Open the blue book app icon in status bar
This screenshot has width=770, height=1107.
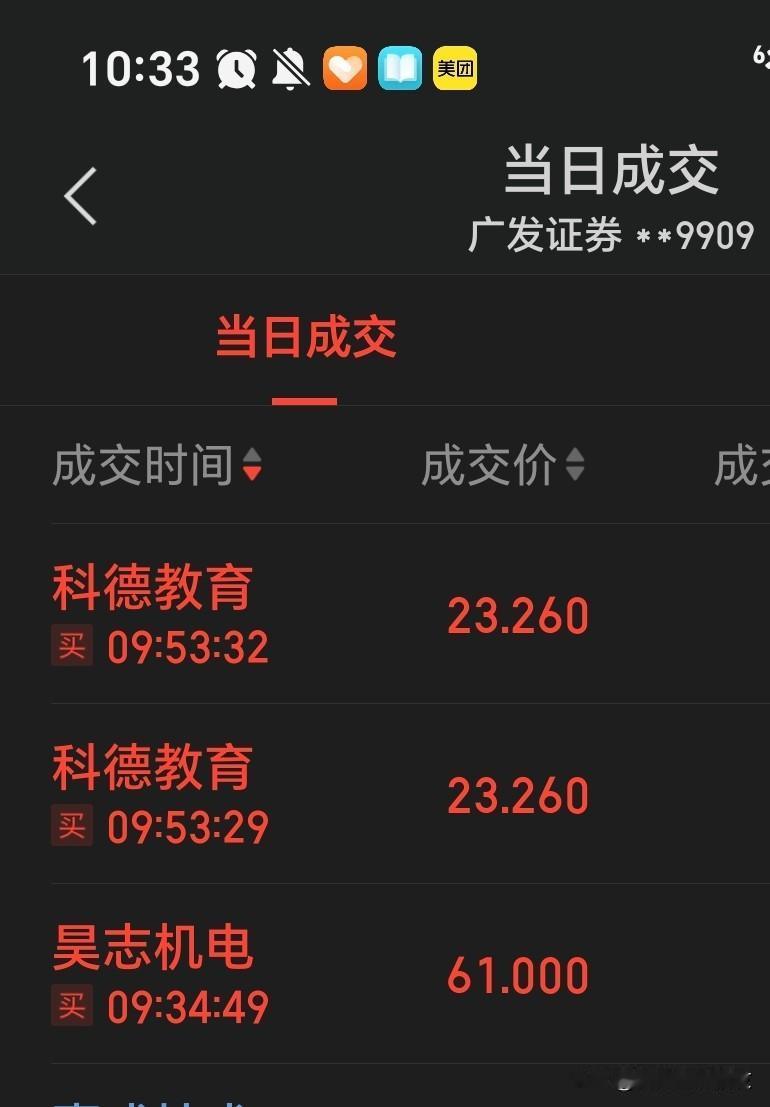point(400,67)
